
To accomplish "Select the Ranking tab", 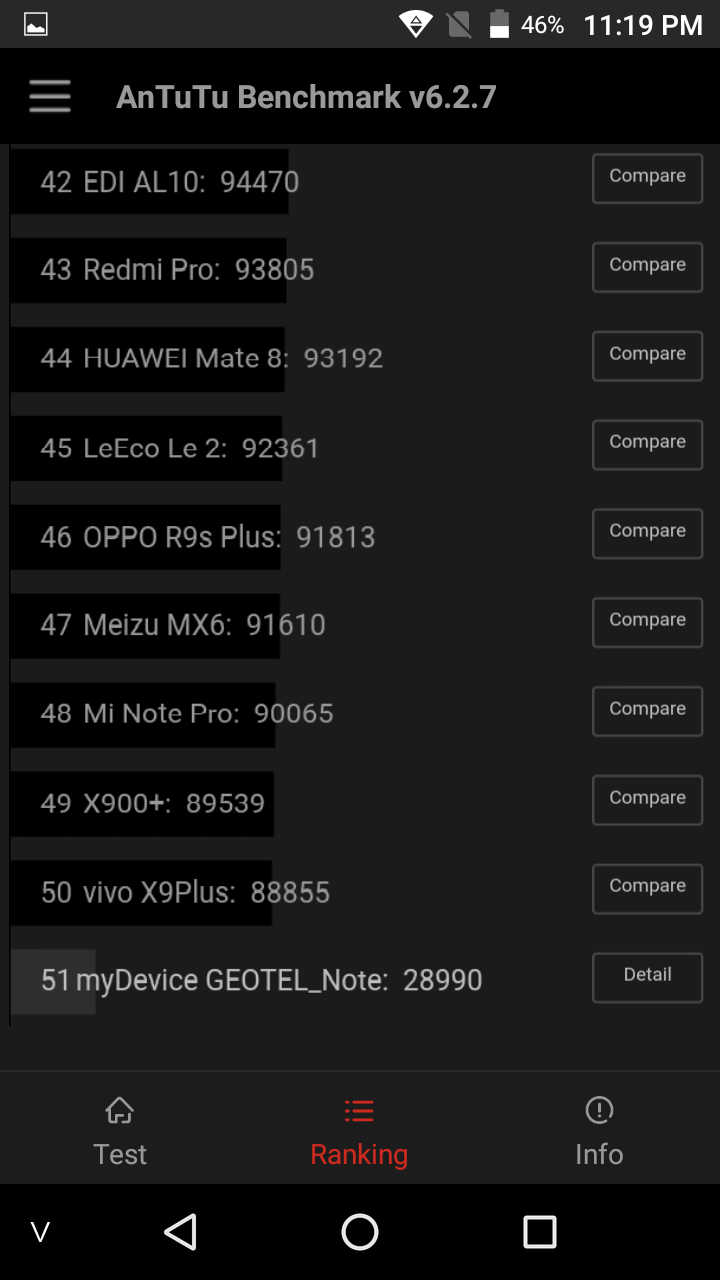I will (x=359, y=1132).
